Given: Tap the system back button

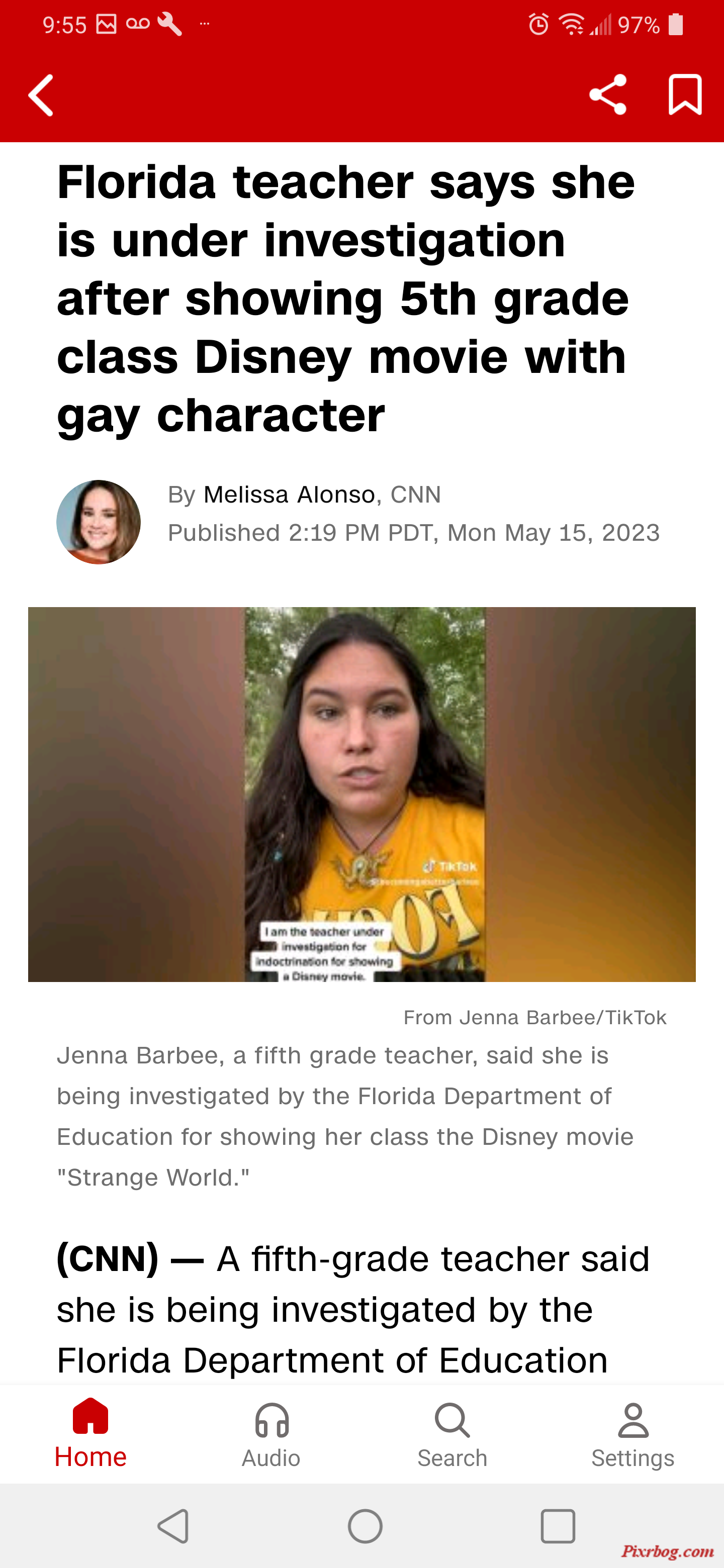Looking at the screenshot, I should click(173, 1526).
